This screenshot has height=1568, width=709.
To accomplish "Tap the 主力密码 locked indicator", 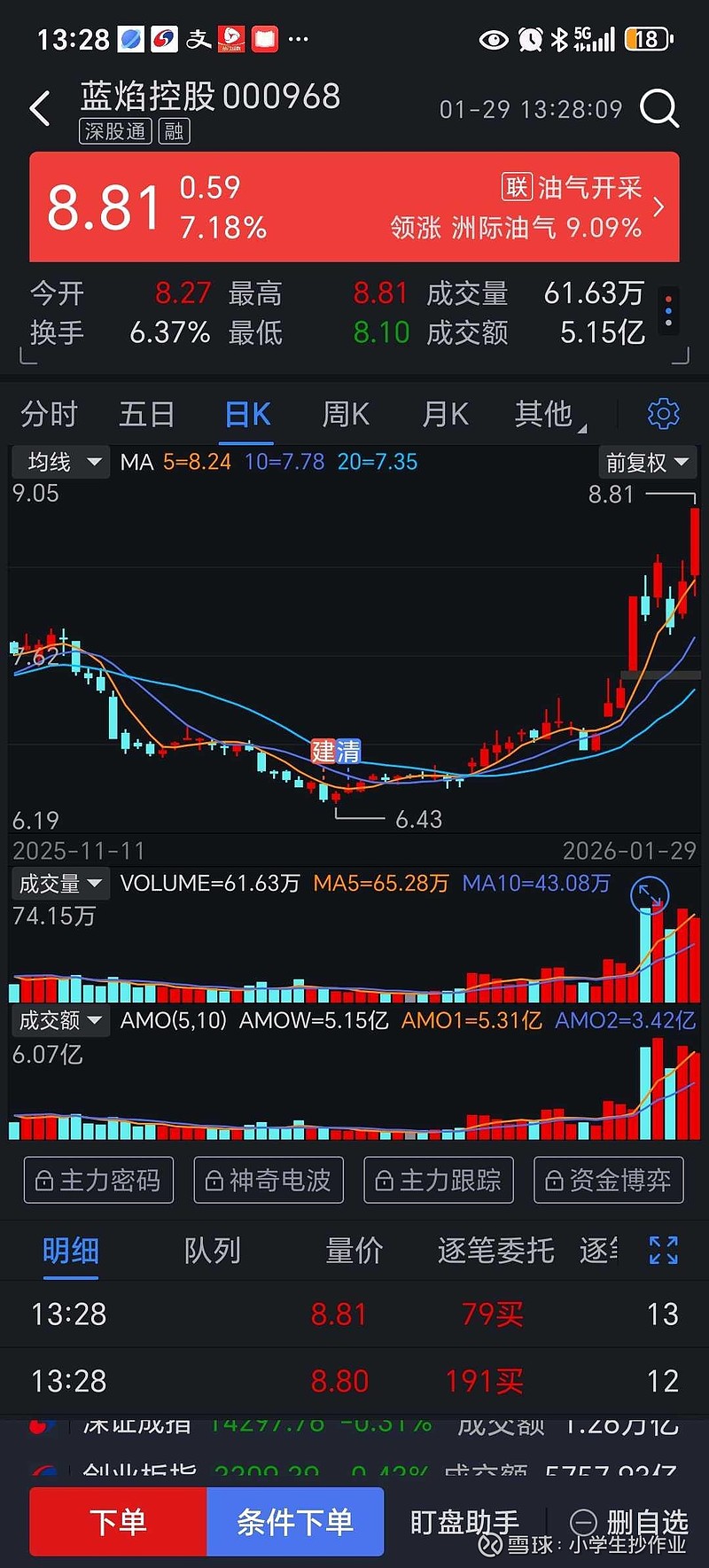I will 98,1180.
